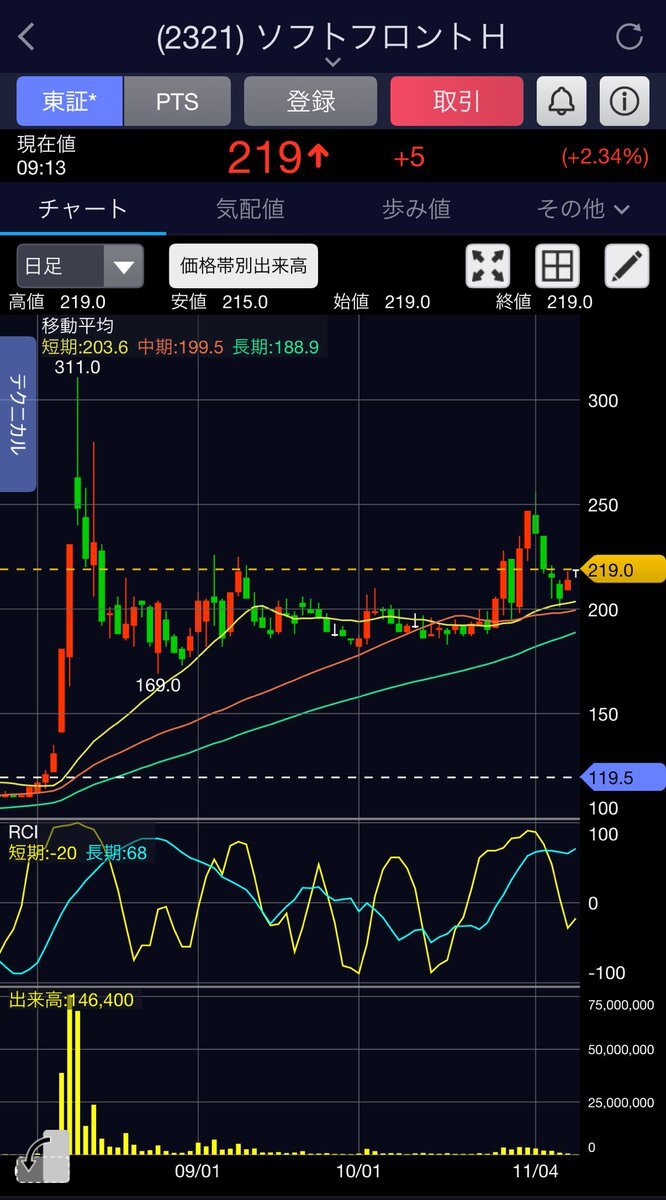Open the テクニカル side panel

pos(18,414)
